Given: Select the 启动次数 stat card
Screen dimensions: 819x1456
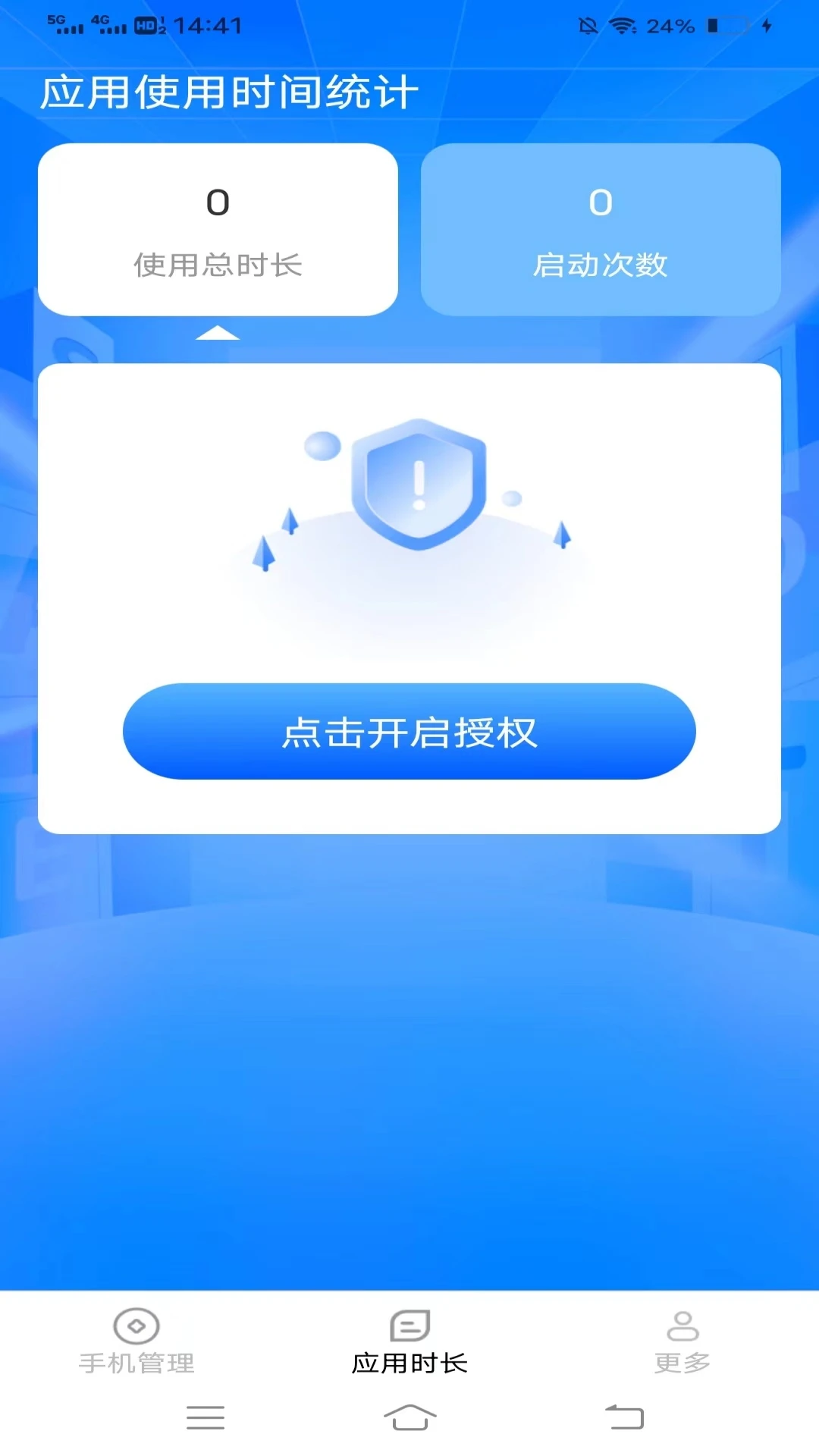Looking at the screenshot, I should coord(600,229).
